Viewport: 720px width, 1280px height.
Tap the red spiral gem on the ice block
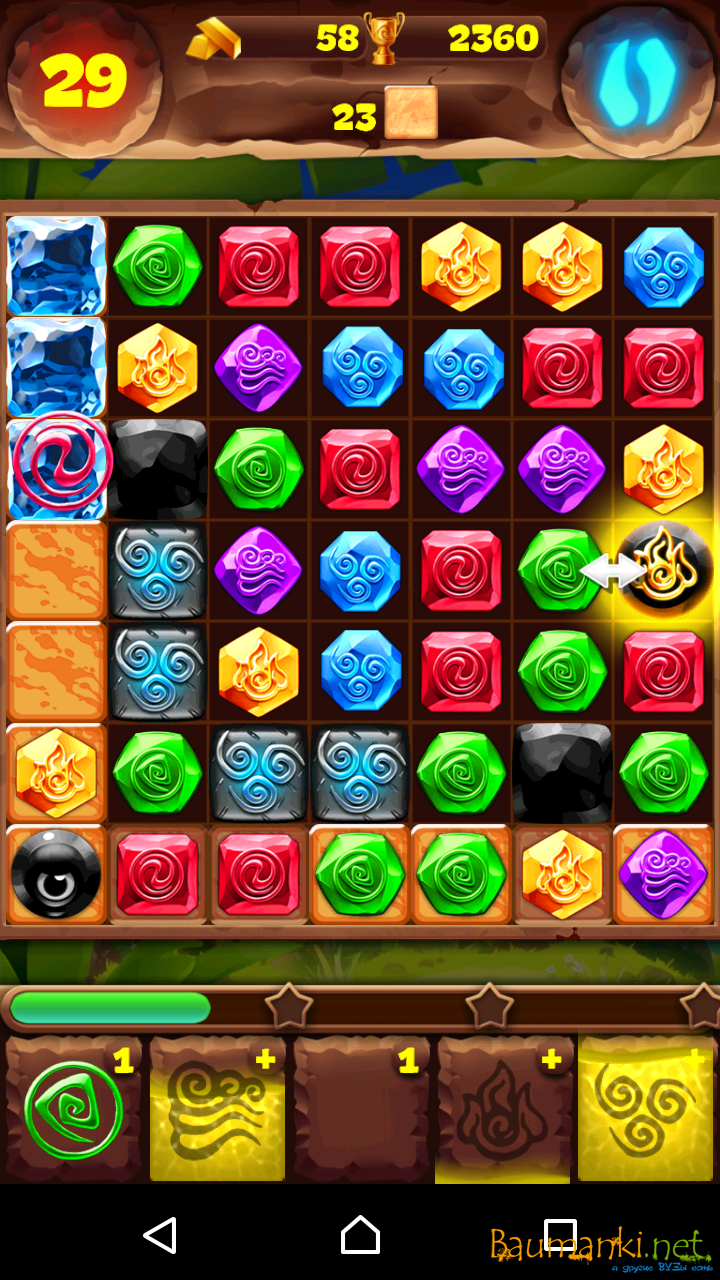pyautogui.click(x=60, y=465)
